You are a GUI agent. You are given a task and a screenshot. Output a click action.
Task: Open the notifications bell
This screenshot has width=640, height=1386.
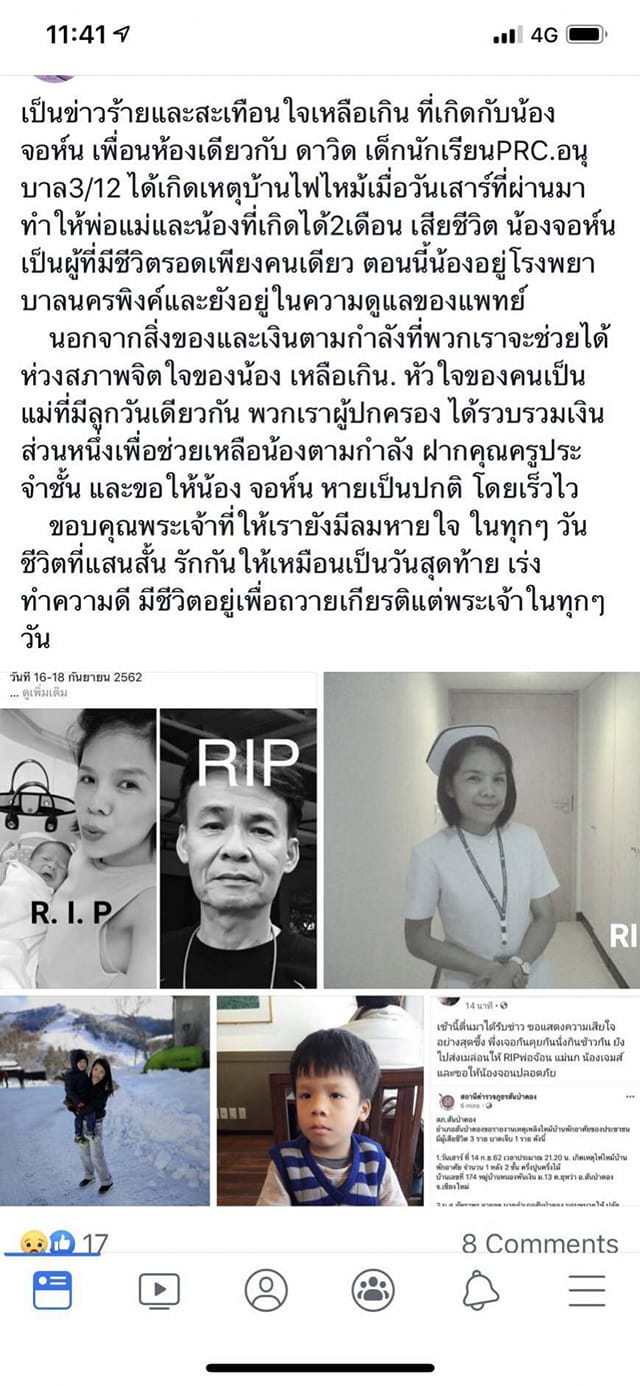coord(481,1290)
